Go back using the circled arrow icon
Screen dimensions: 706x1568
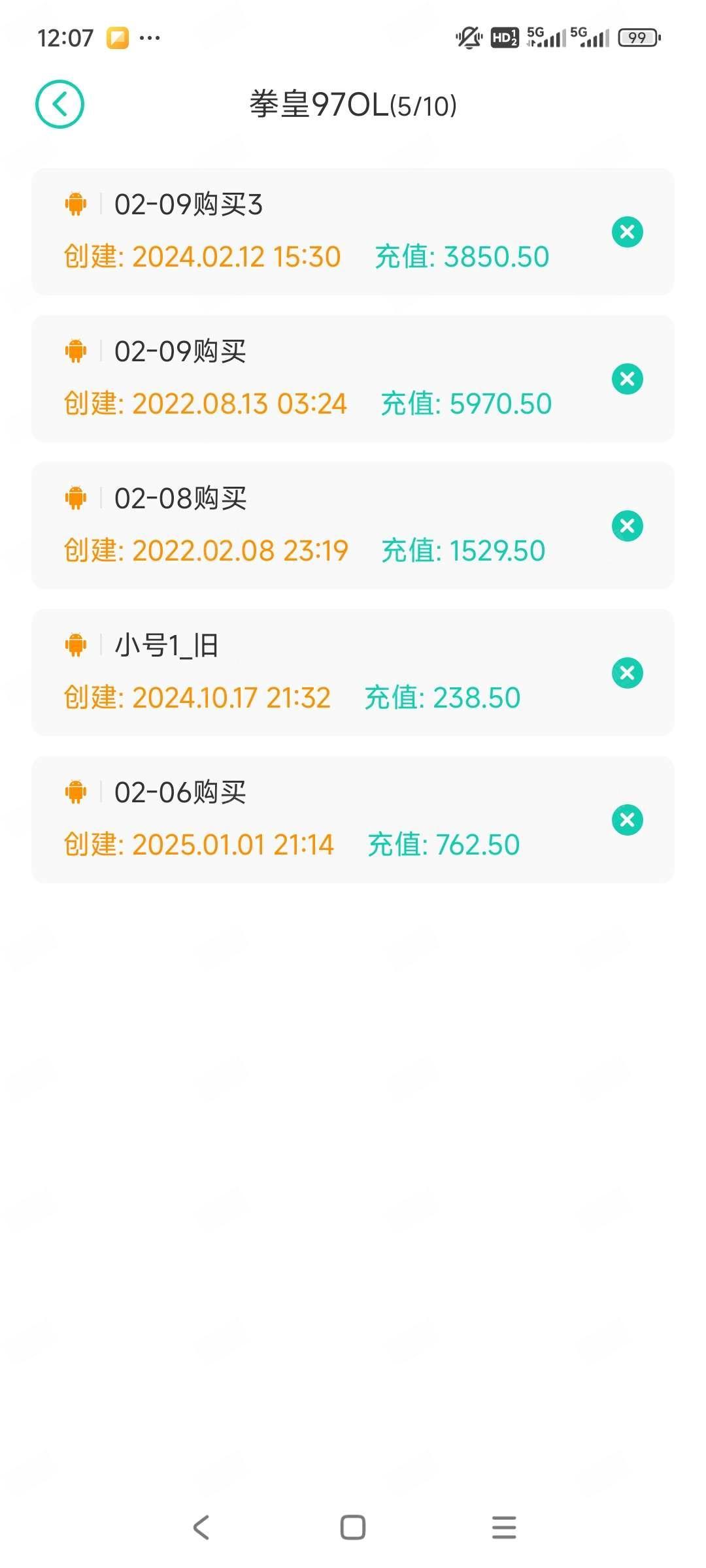coord(59,105)
